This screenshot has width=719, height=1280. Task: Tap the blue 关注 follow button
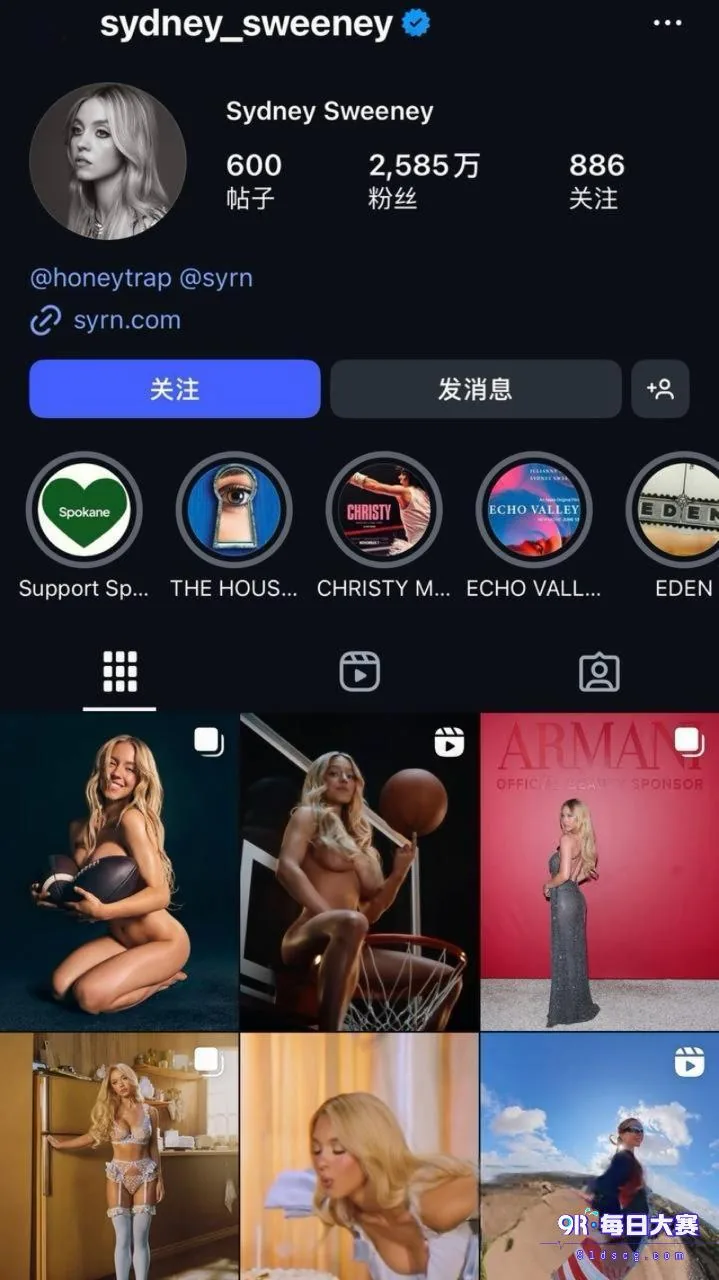point(175,389)
